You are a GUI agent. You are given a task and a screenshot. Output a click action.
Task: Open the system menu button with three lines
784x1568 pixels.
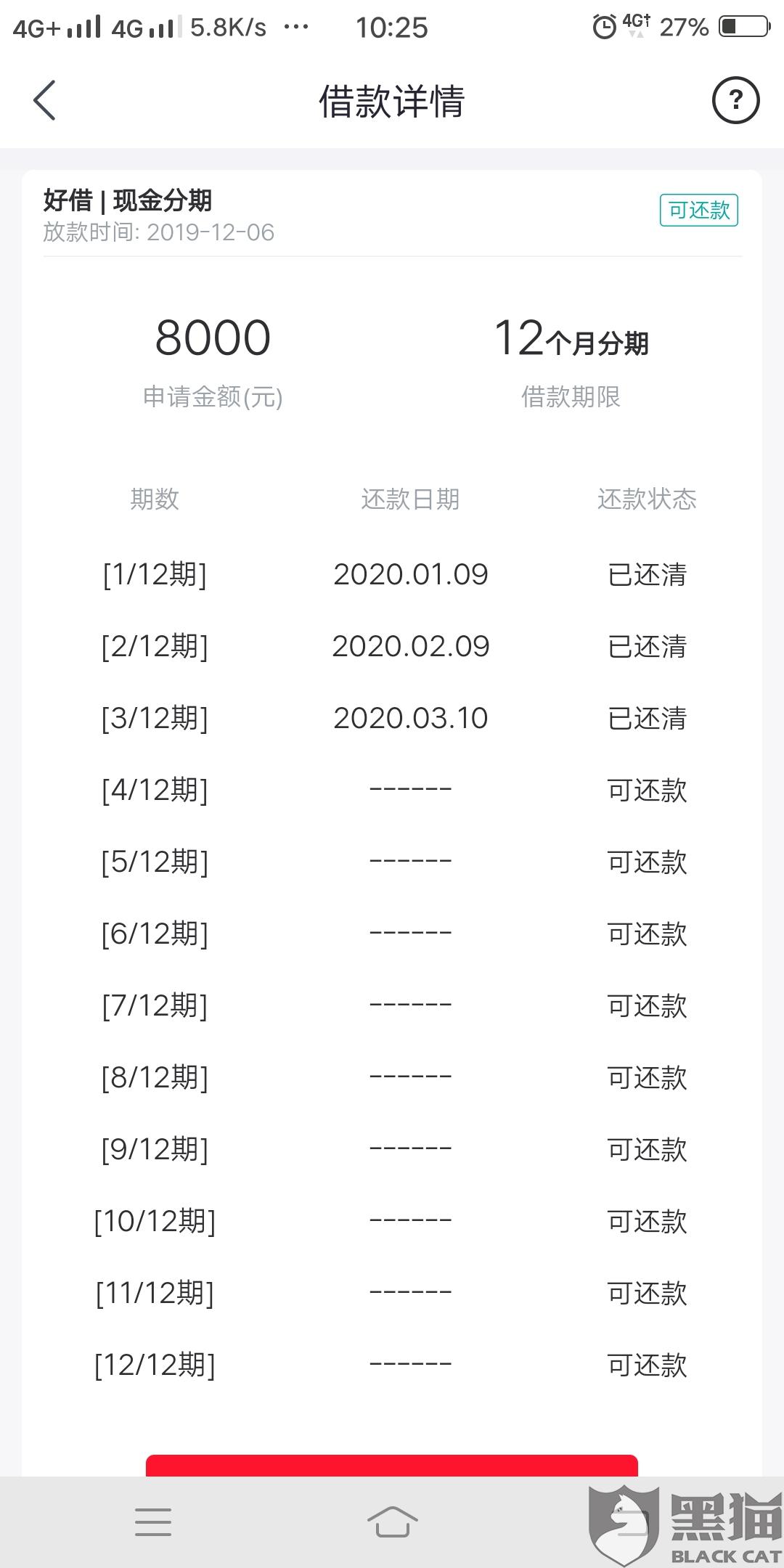click(153, 1522)
